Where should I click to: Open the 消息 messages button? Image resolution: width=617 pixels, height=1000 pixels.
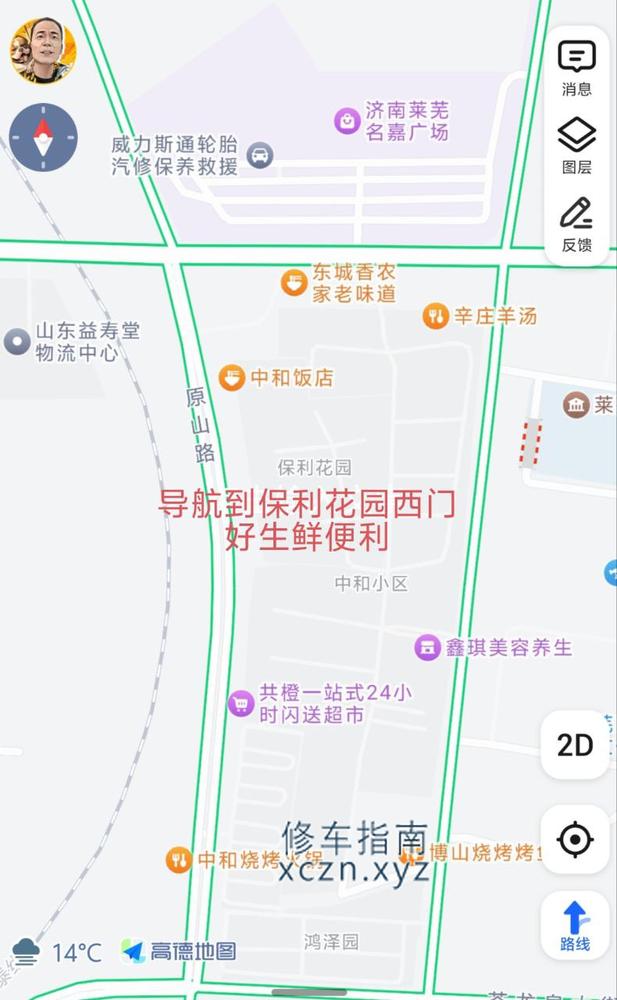tap(576, 67)
